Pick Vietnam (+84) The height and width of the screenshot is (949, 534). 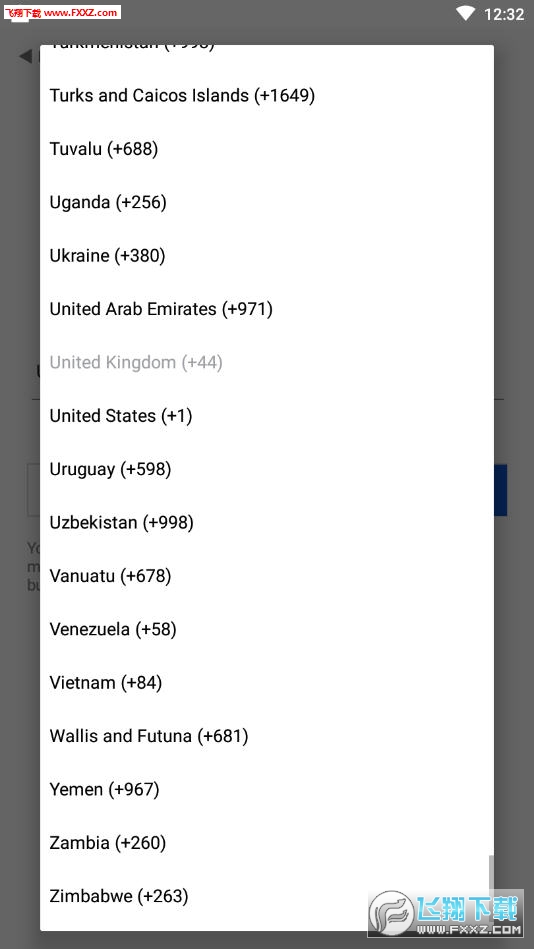click(266, 683)
